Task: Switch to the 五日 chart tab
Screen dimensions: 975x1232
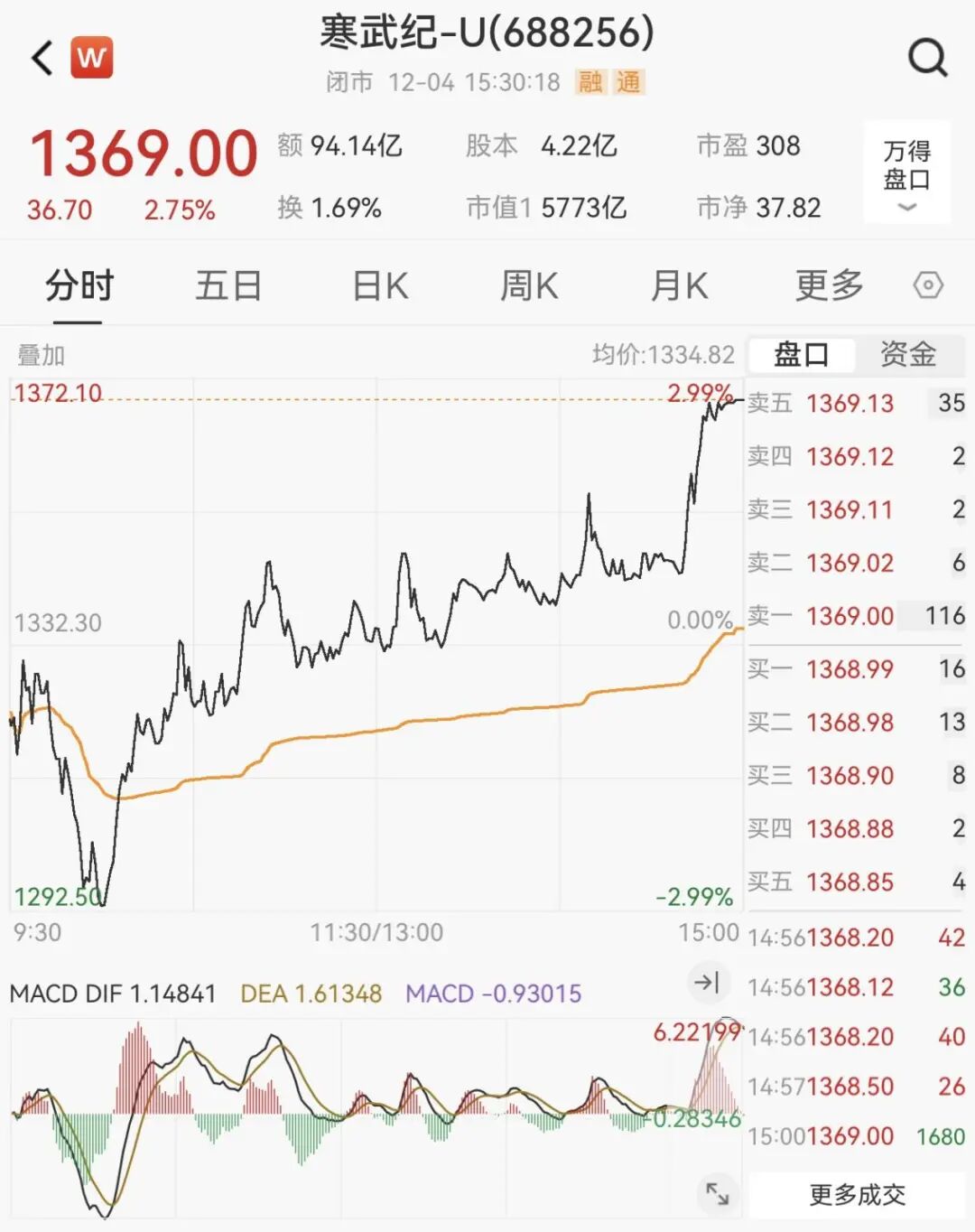Action: [228, 286]
